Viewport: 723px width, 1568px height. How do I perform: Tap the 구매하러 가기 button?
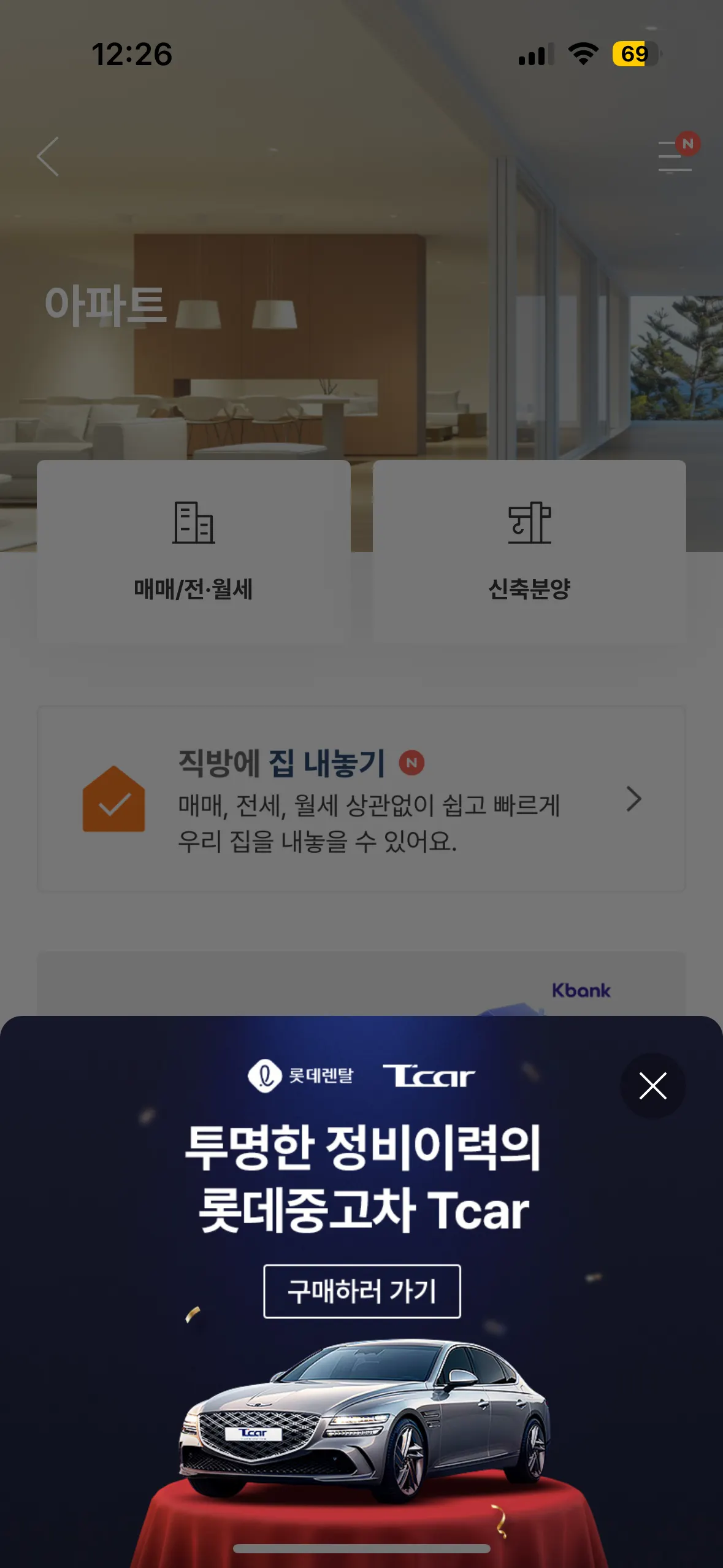tap(362, 1291)
